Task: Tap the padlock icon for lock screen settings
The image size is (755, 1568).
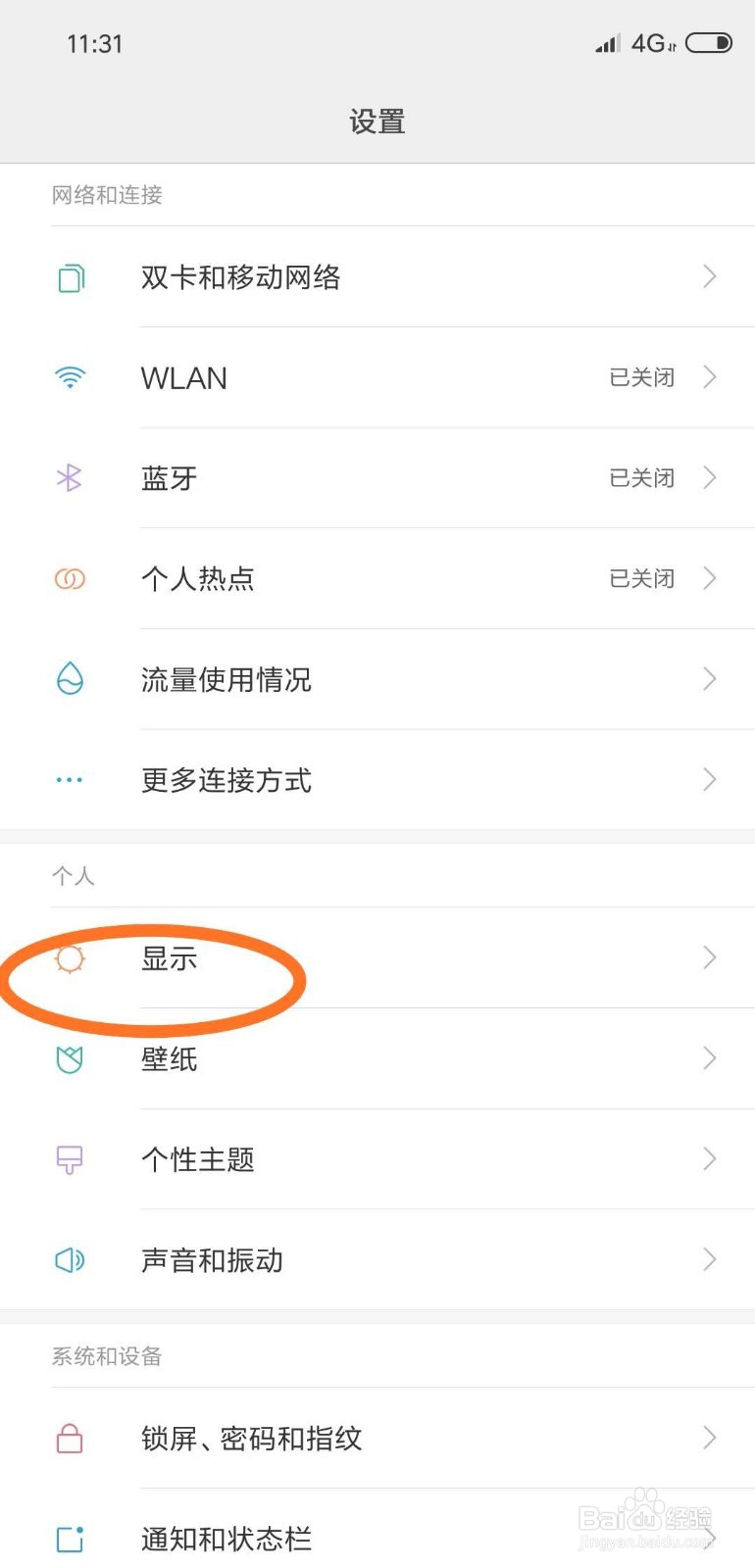Action: (x=69, y=1439)
